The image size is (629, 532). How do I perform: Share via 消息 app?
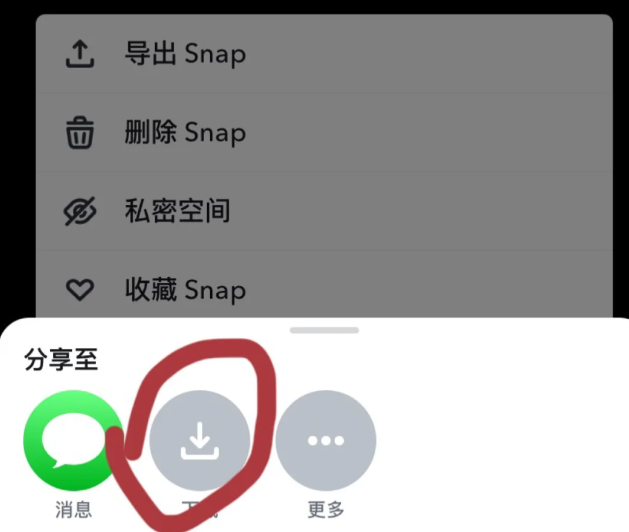click(x=73, y=440)
